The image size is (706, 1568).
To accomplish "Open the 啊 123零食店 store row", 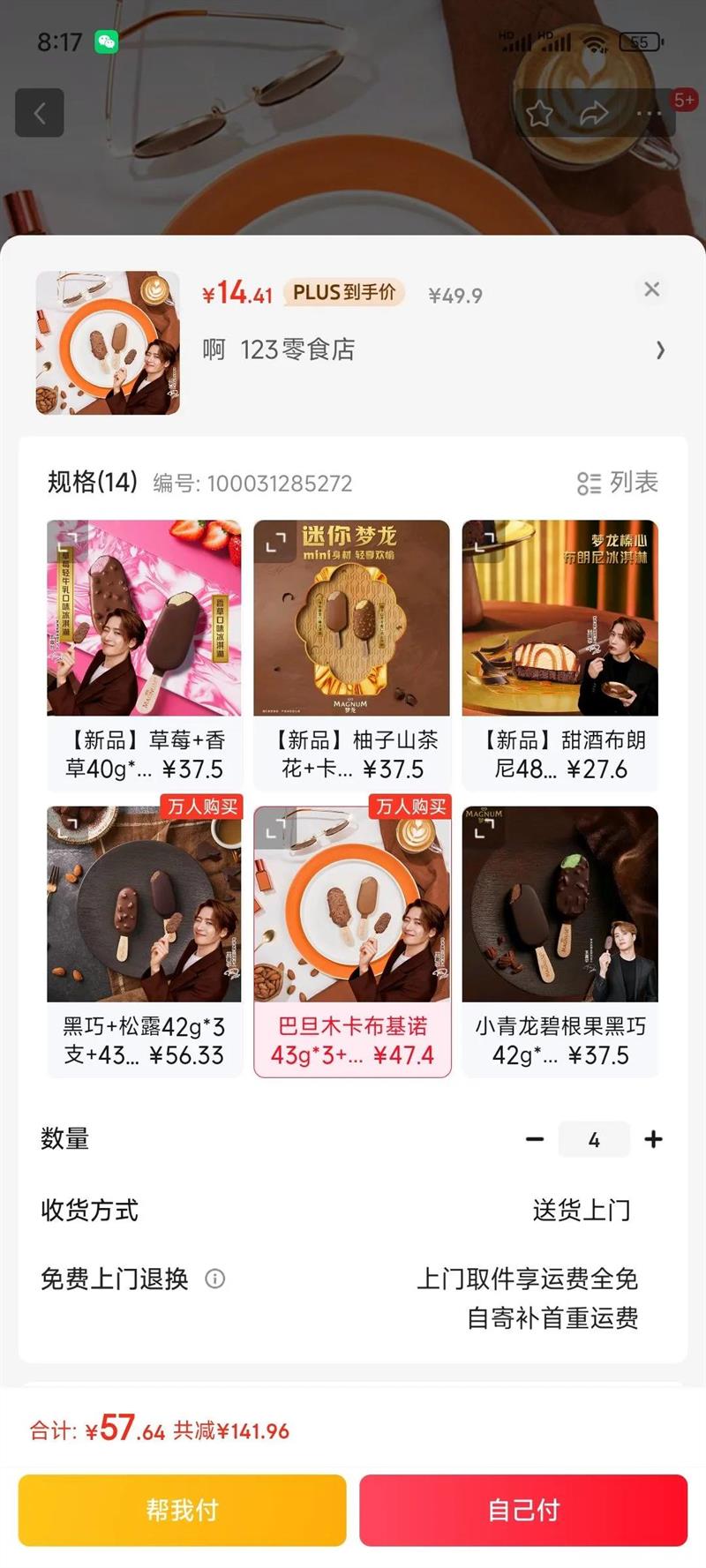I will [432, 350].
